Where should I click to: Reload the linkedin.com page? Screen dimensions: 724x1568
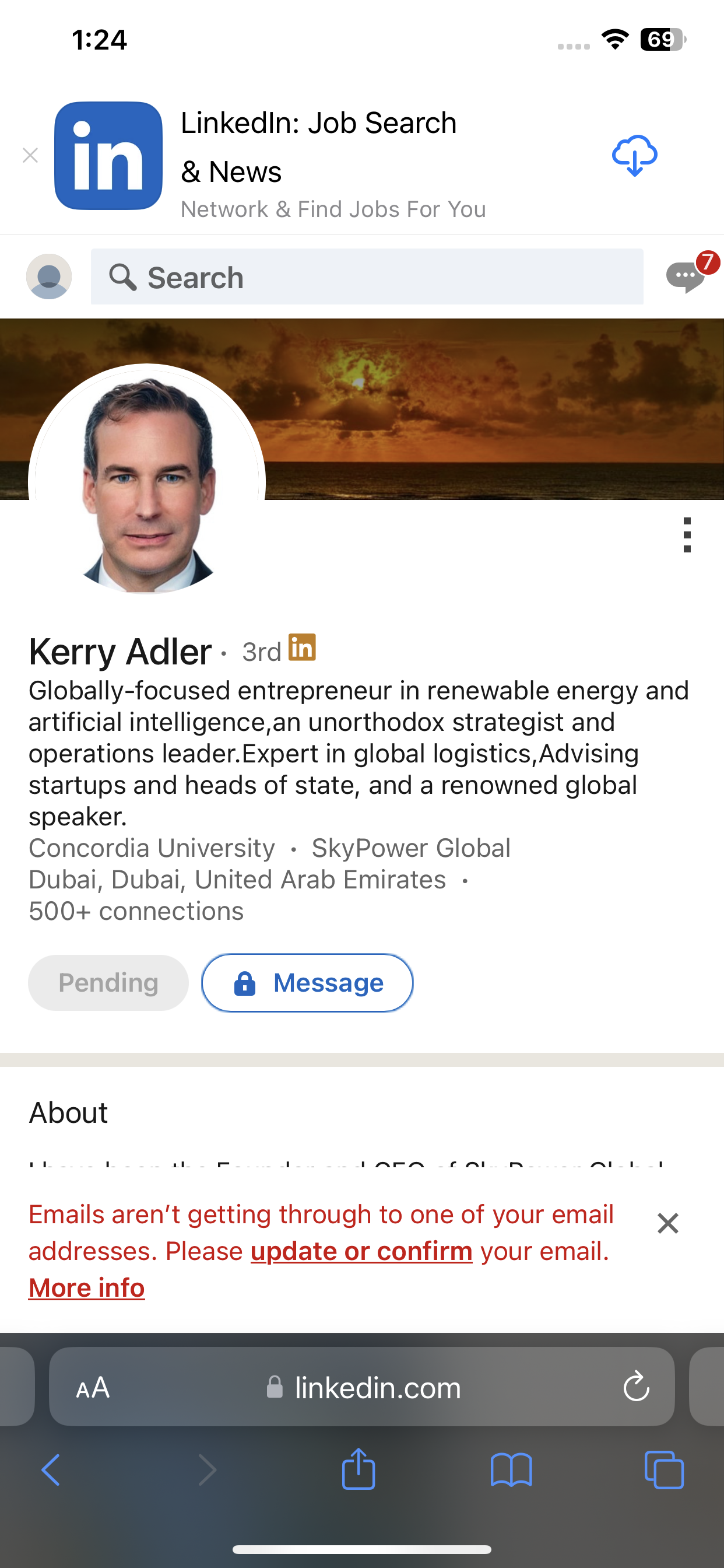[636, 1387]
